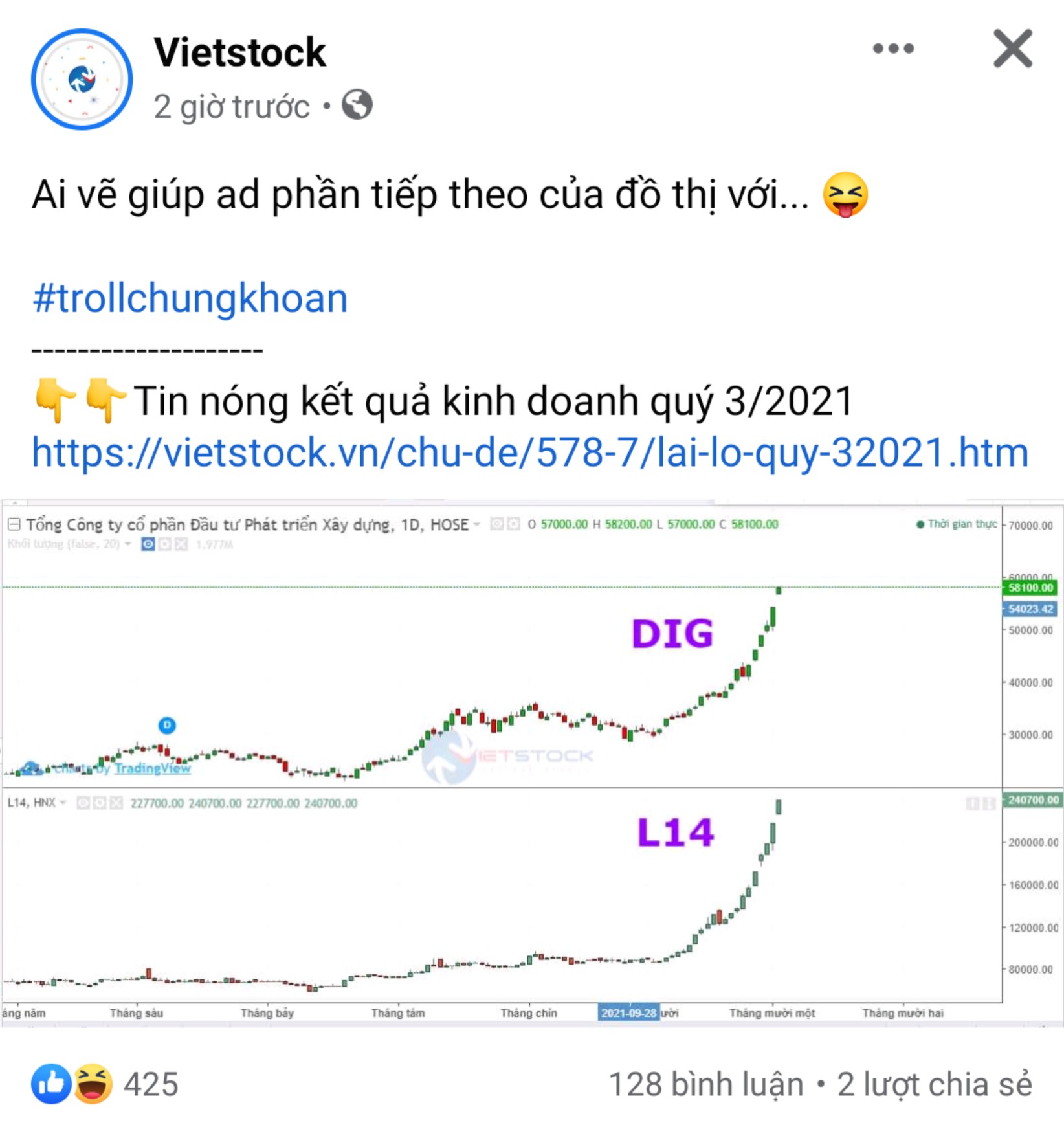
Task: Open the #trollchungkhoan hashtag
Action: click(x=190, y=298)
